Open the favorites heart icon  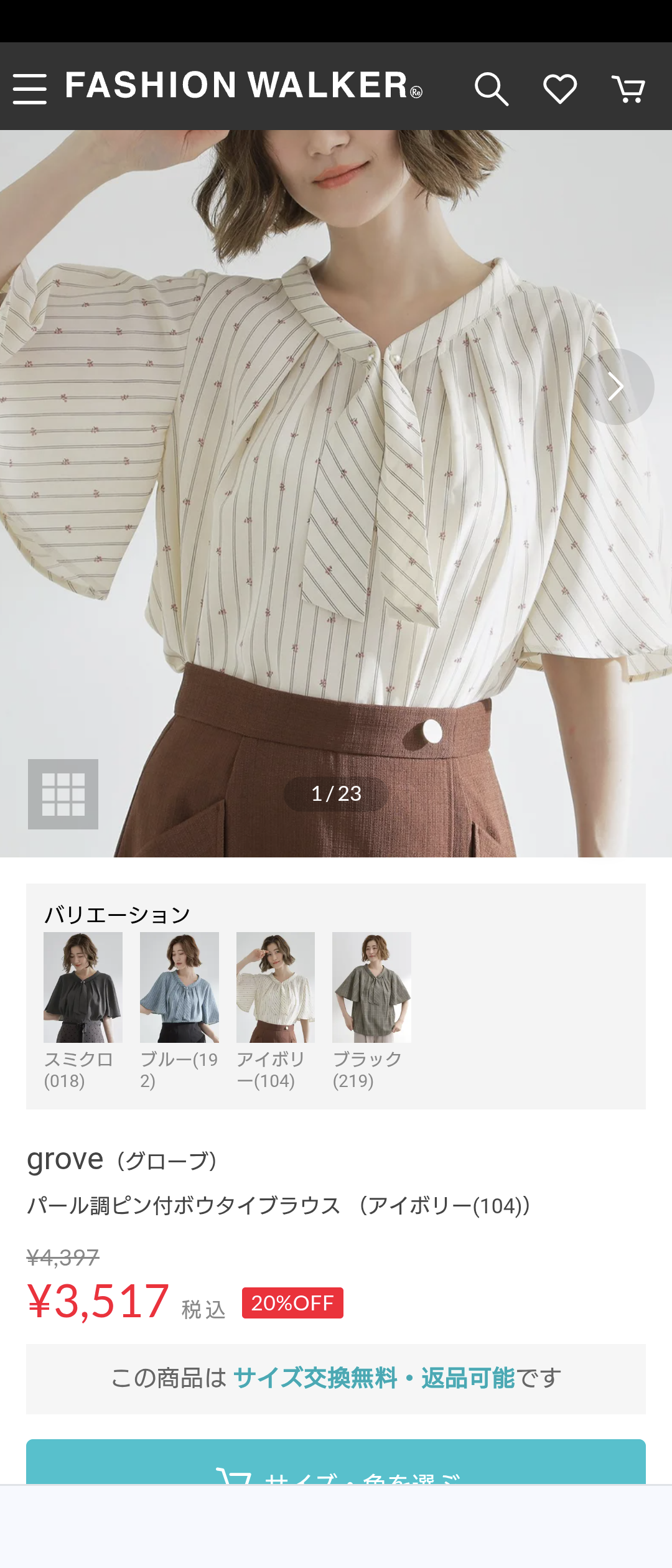coord(560,89)
